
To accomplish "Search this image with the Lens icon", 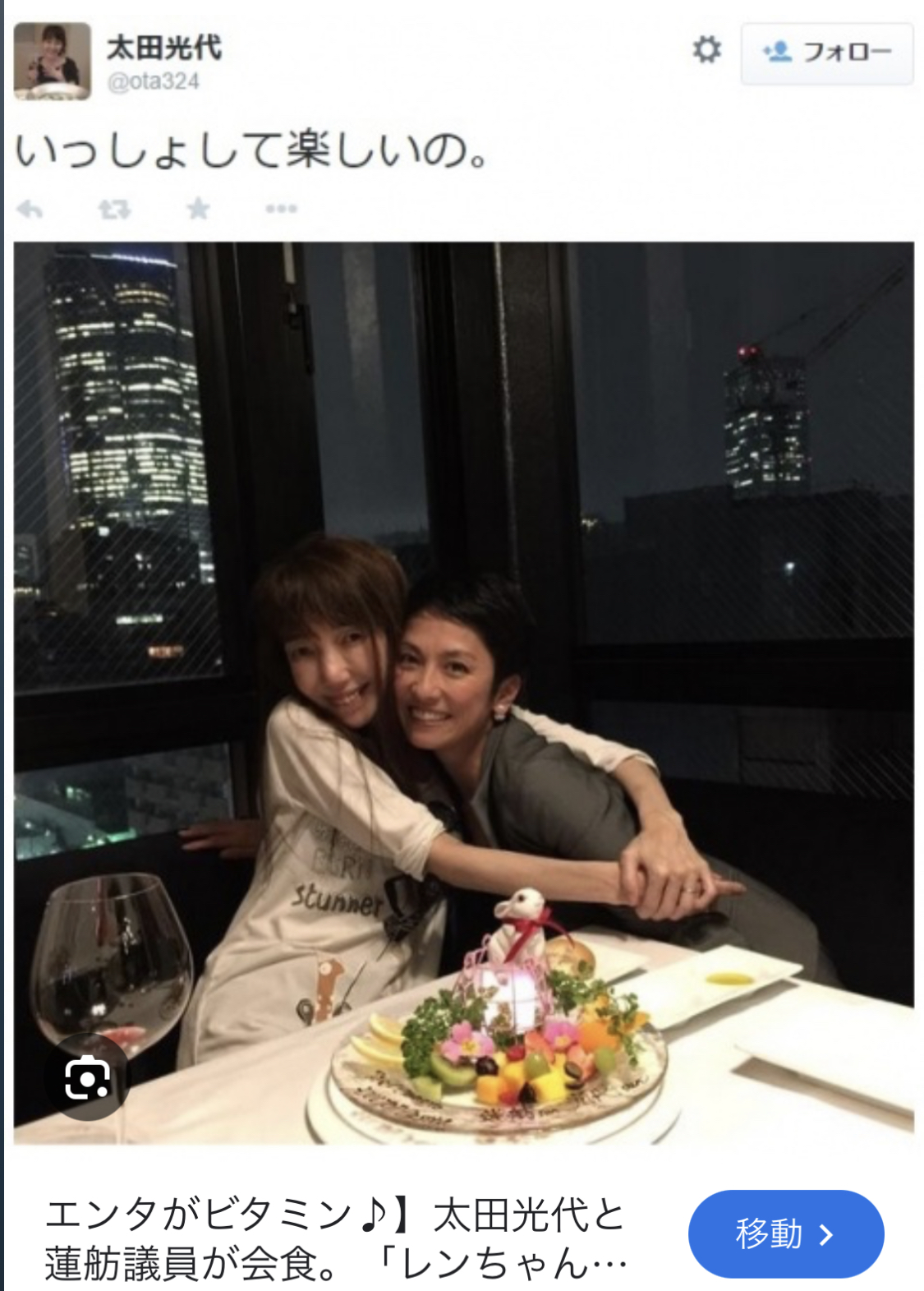I will coord(87,1079).
